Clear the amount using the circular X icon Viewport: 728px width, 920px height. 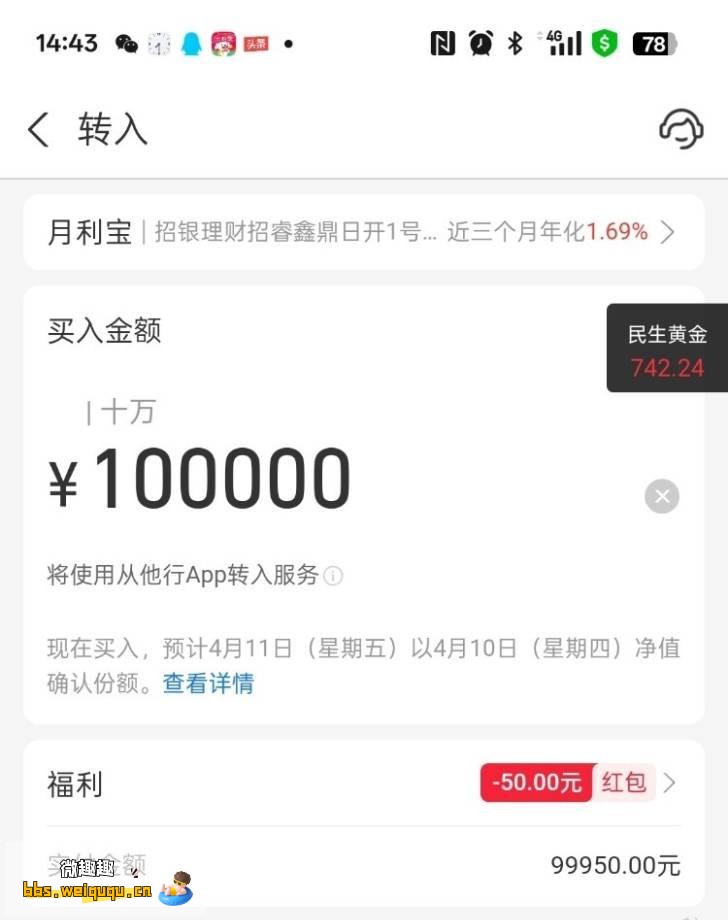coord(662,495)
